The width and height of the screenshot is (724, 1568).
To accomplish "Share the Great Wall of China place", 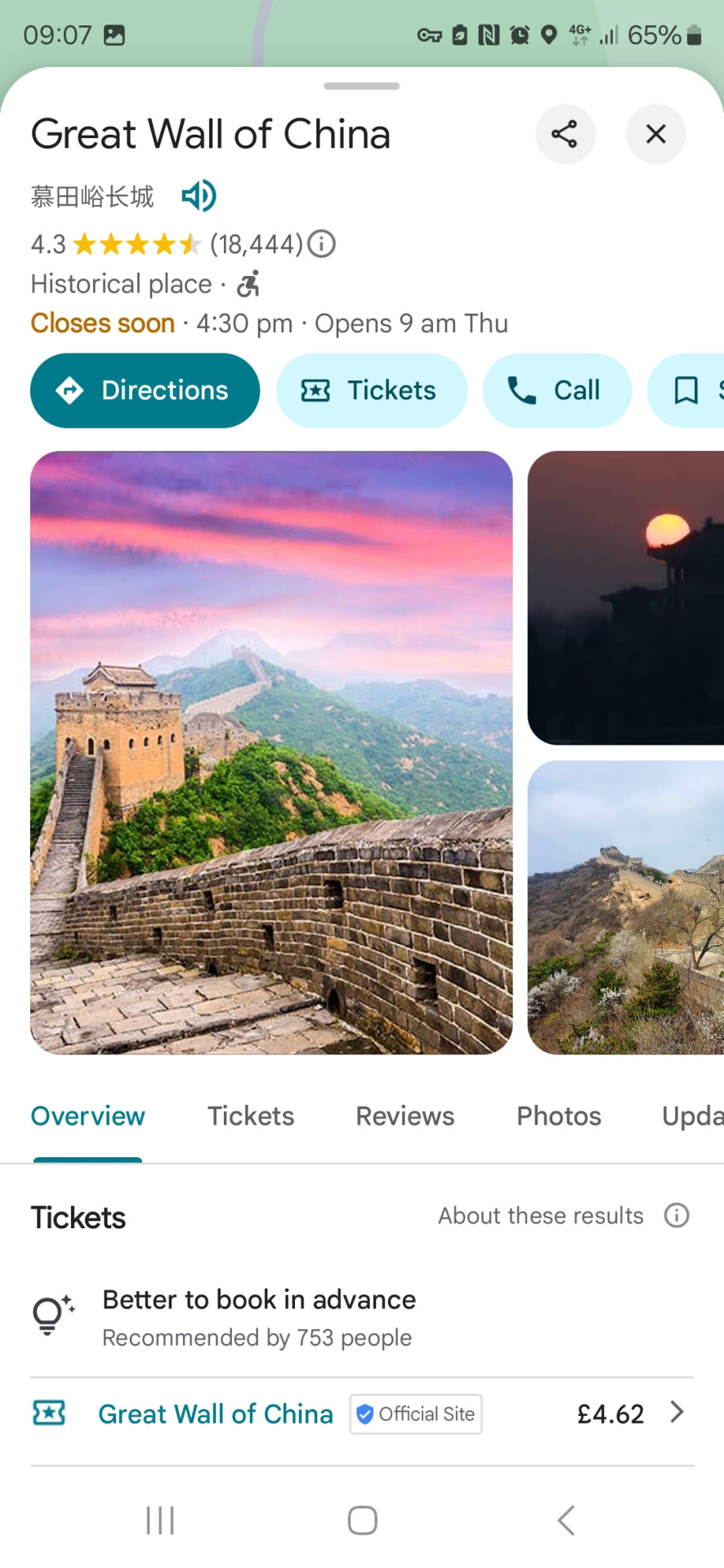I will [x=565, y=134].
